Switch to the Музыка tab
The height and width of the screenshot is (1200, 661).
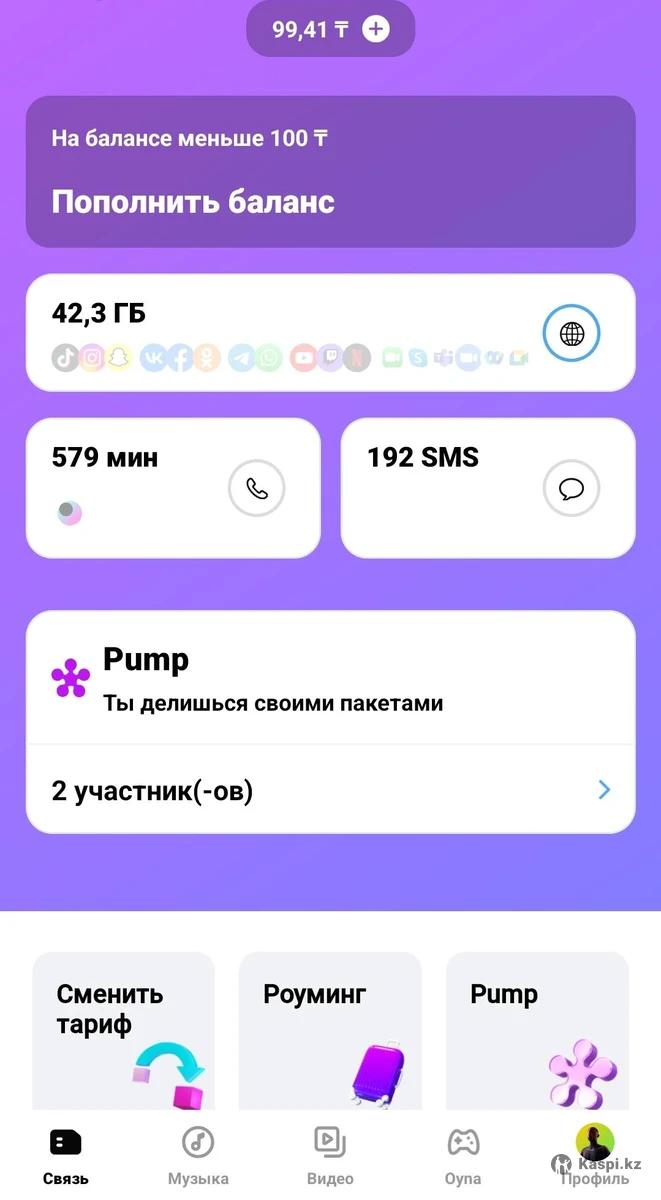tap(198, 1156)
